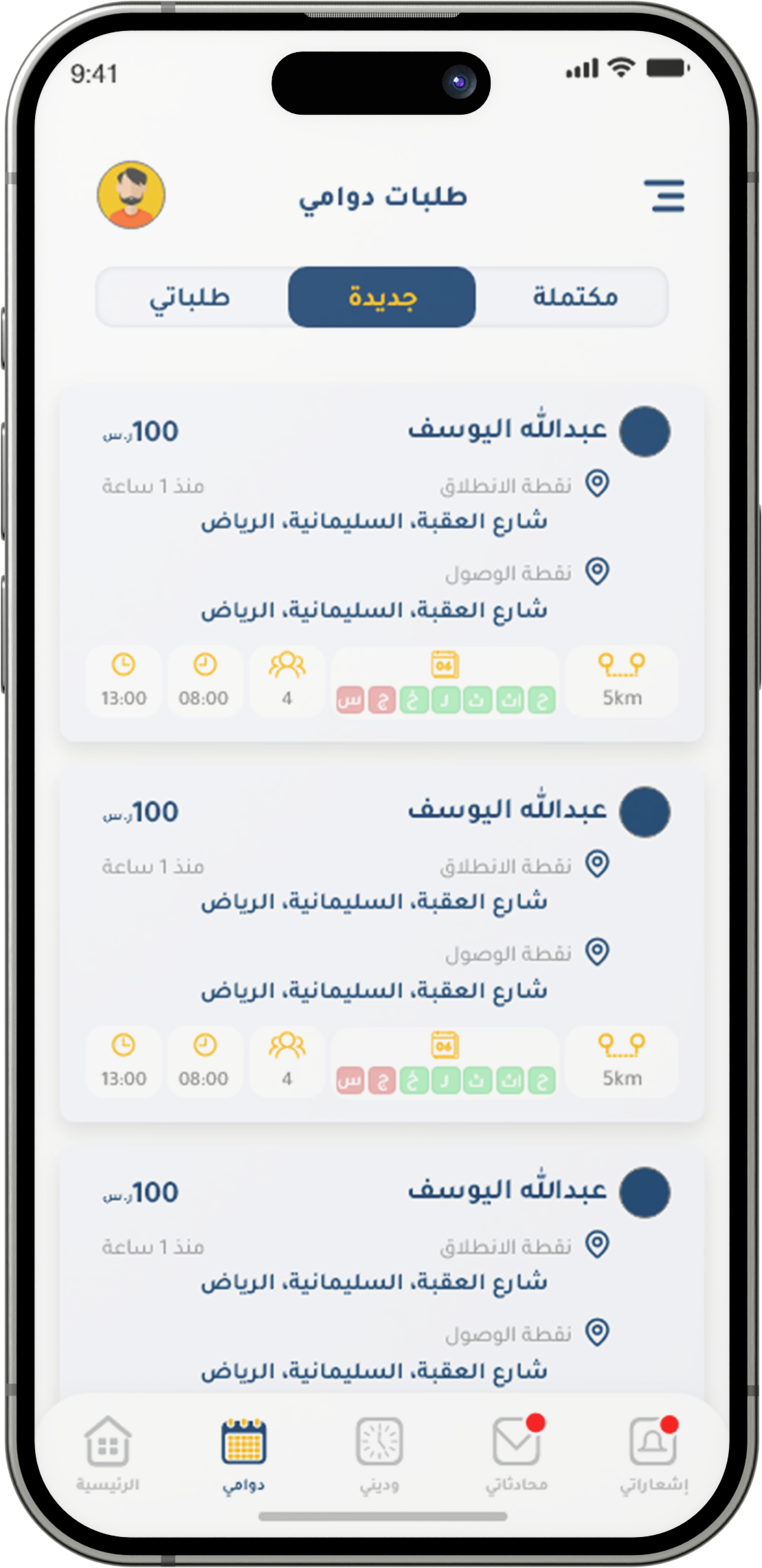Select the جديدة tab
762x1568 pixels.
pos(382,297)
